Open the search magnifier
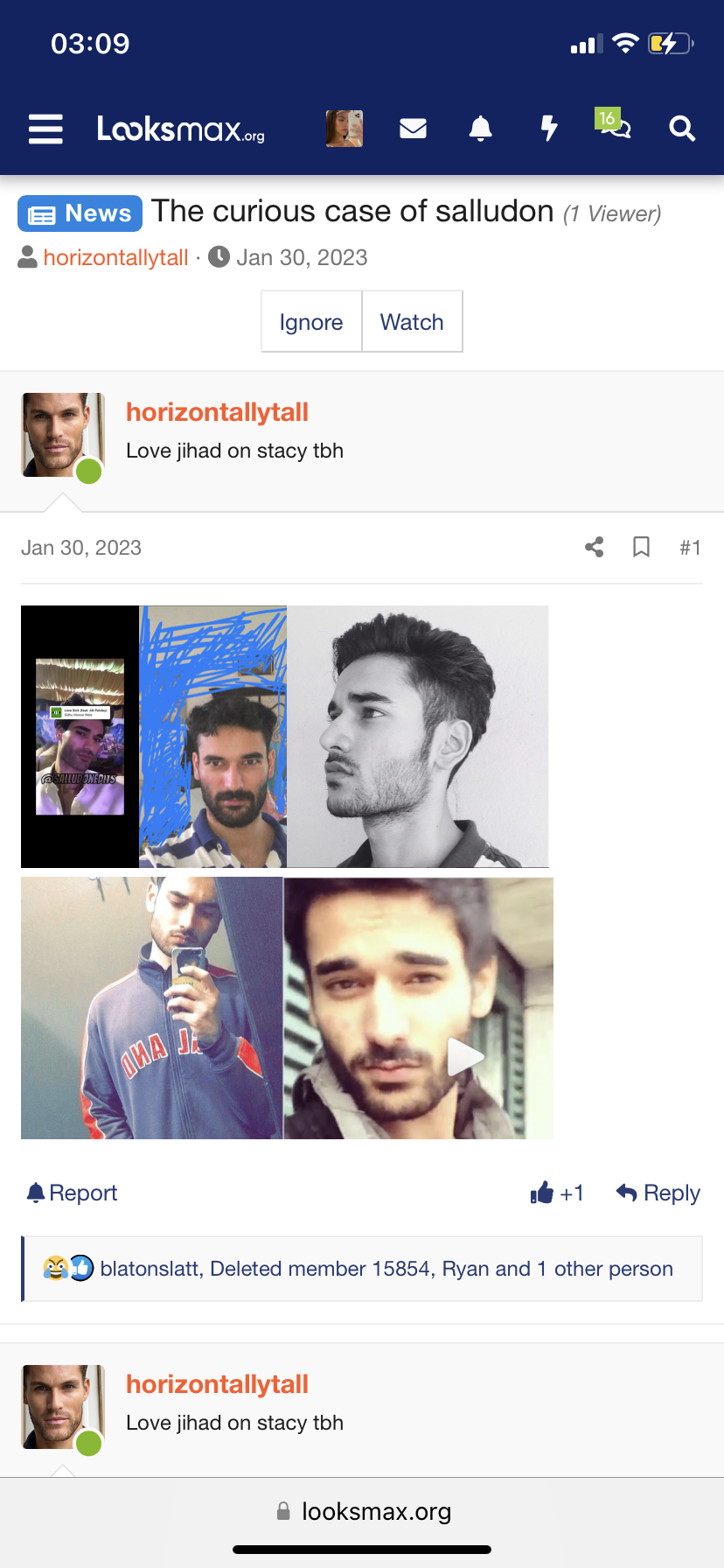Image resolution: width=724 pixels, height=1568 pixels. (x=682, y=129)
